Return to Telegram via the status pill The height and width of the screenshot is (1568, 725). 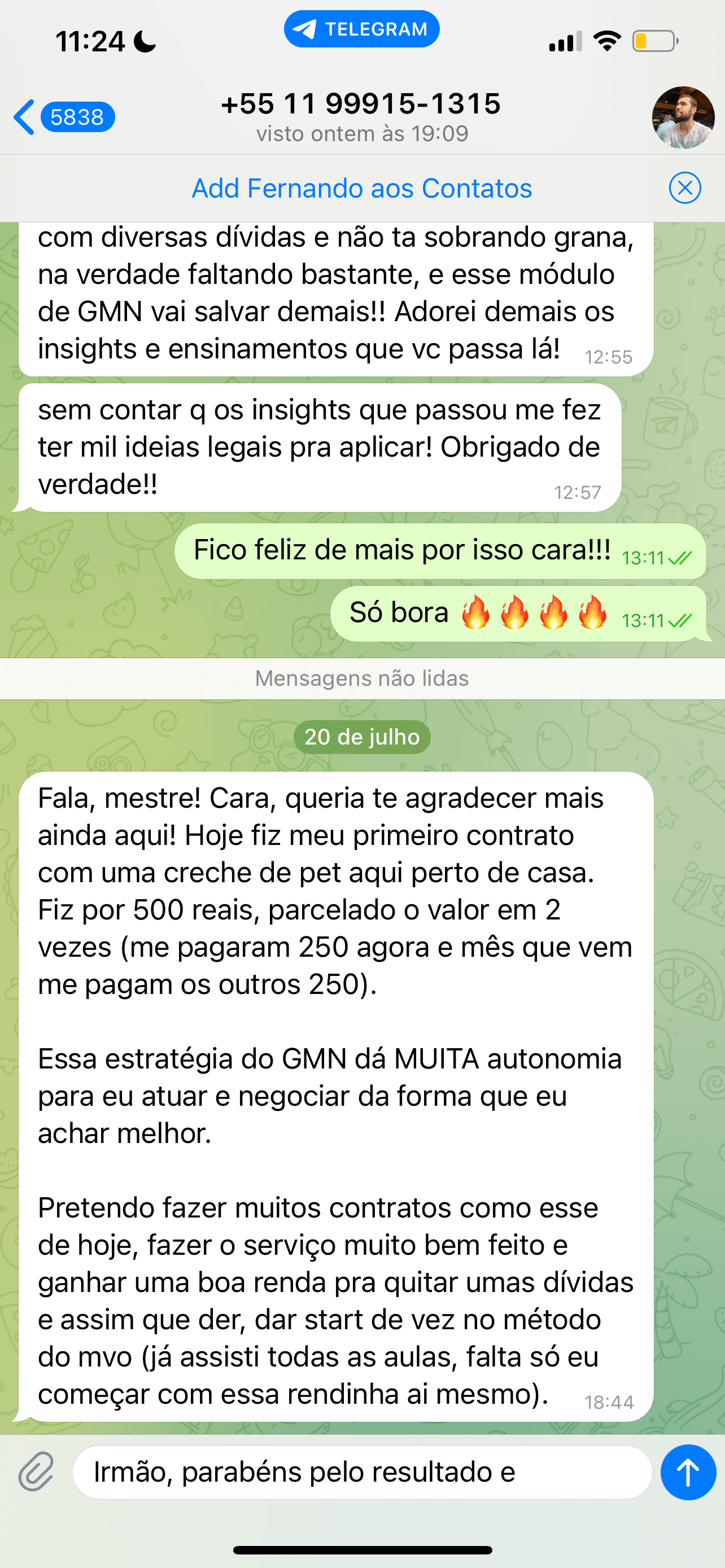pos(361,29)
